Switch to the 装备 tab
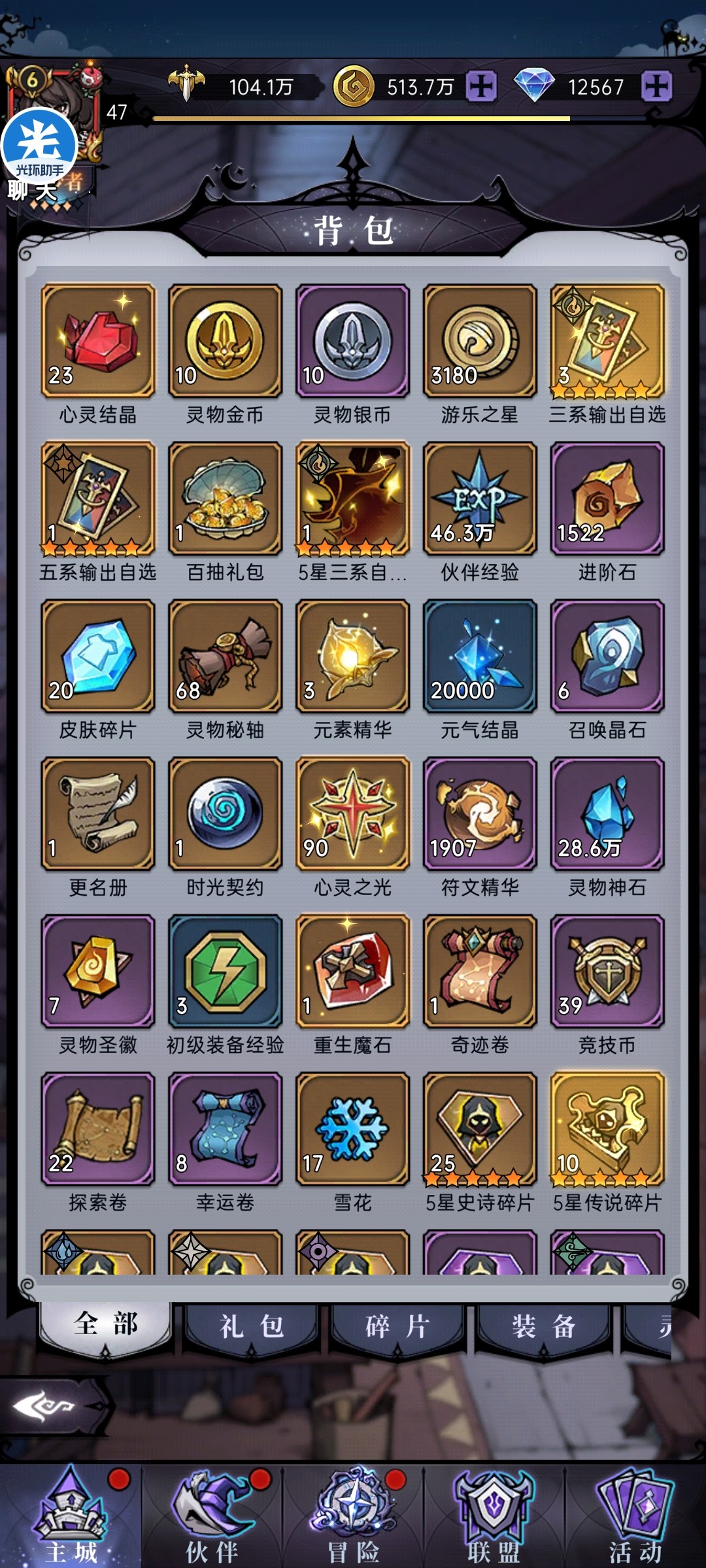The height and width of the screenshot is (1568, 706). 544,1327
